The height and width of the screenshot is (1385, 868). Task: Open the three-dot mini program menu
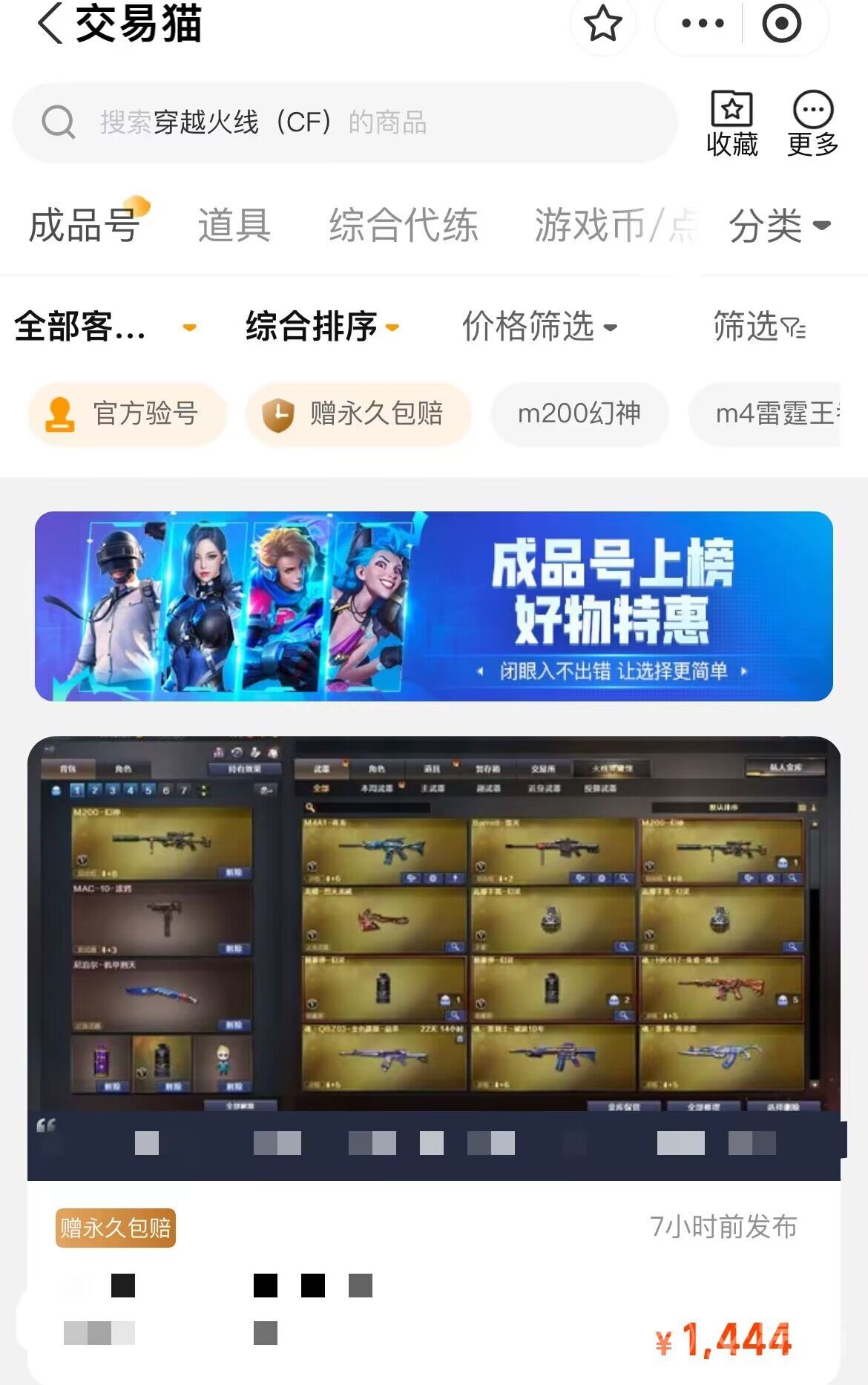coord(702,24)
